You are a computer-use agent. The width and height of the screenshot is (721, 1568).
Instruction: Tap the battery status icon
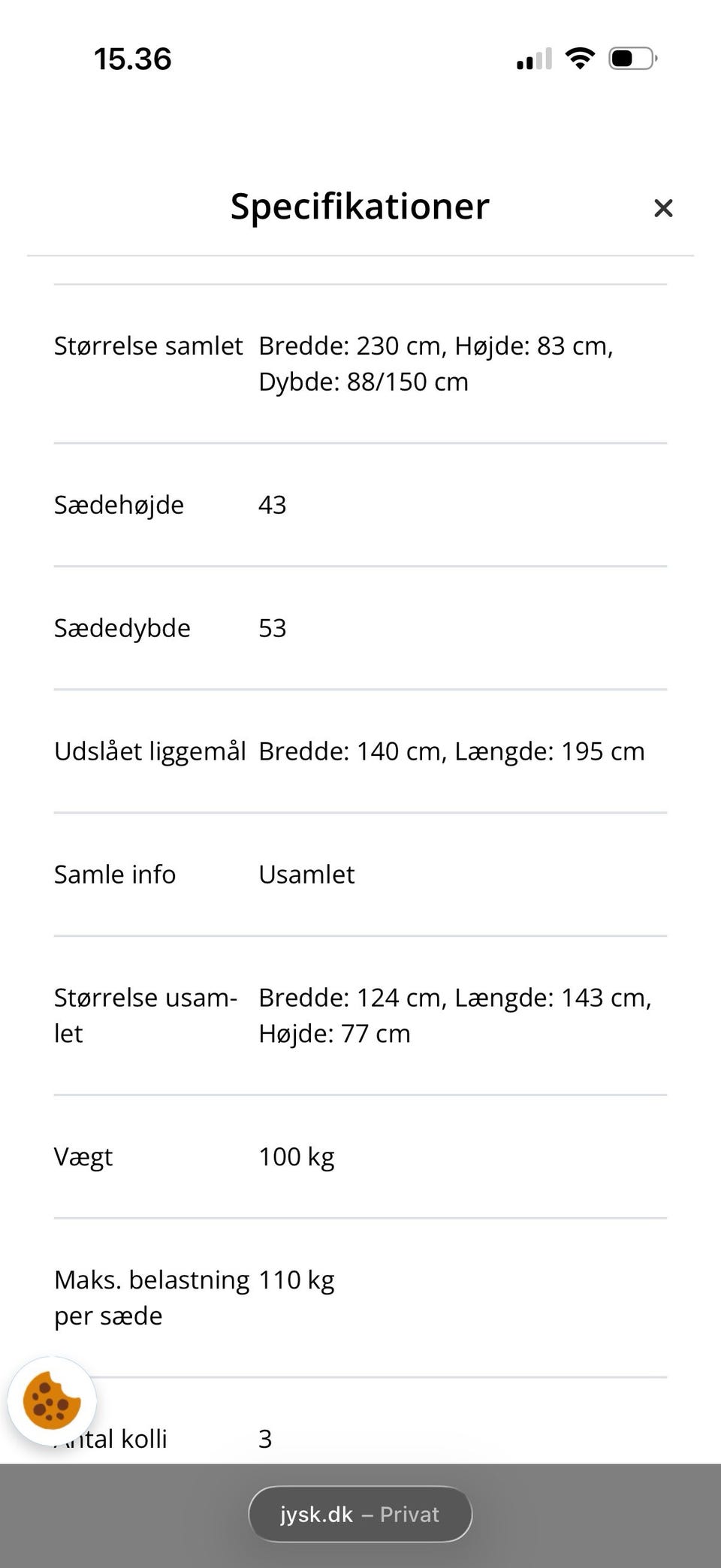631,58
